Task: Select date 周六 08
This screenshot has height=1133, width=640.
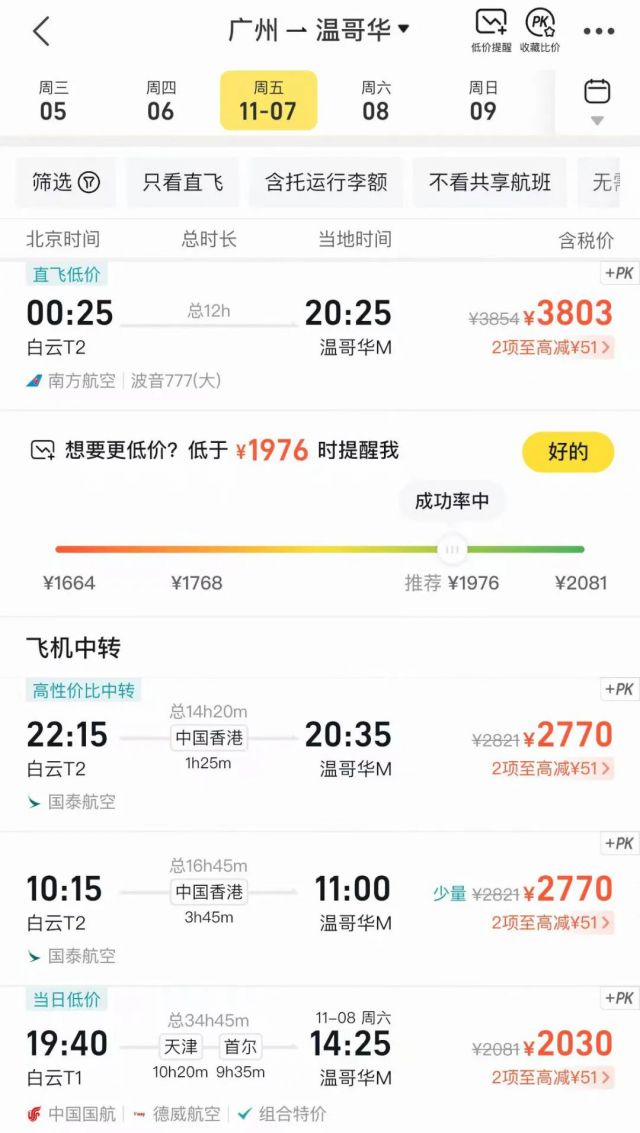Action: (375, 101)
